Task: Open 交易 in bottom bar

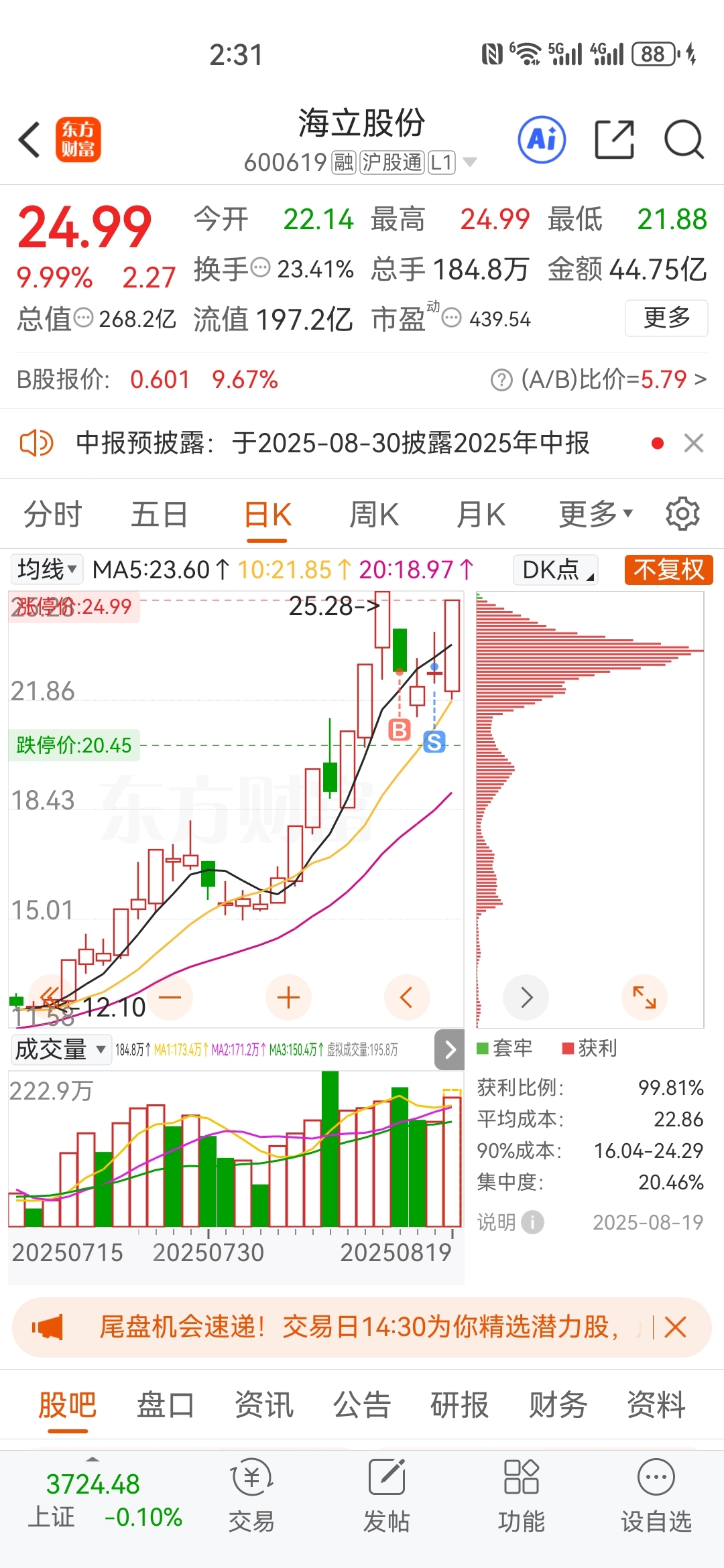Action: [x=251, y=1496]
